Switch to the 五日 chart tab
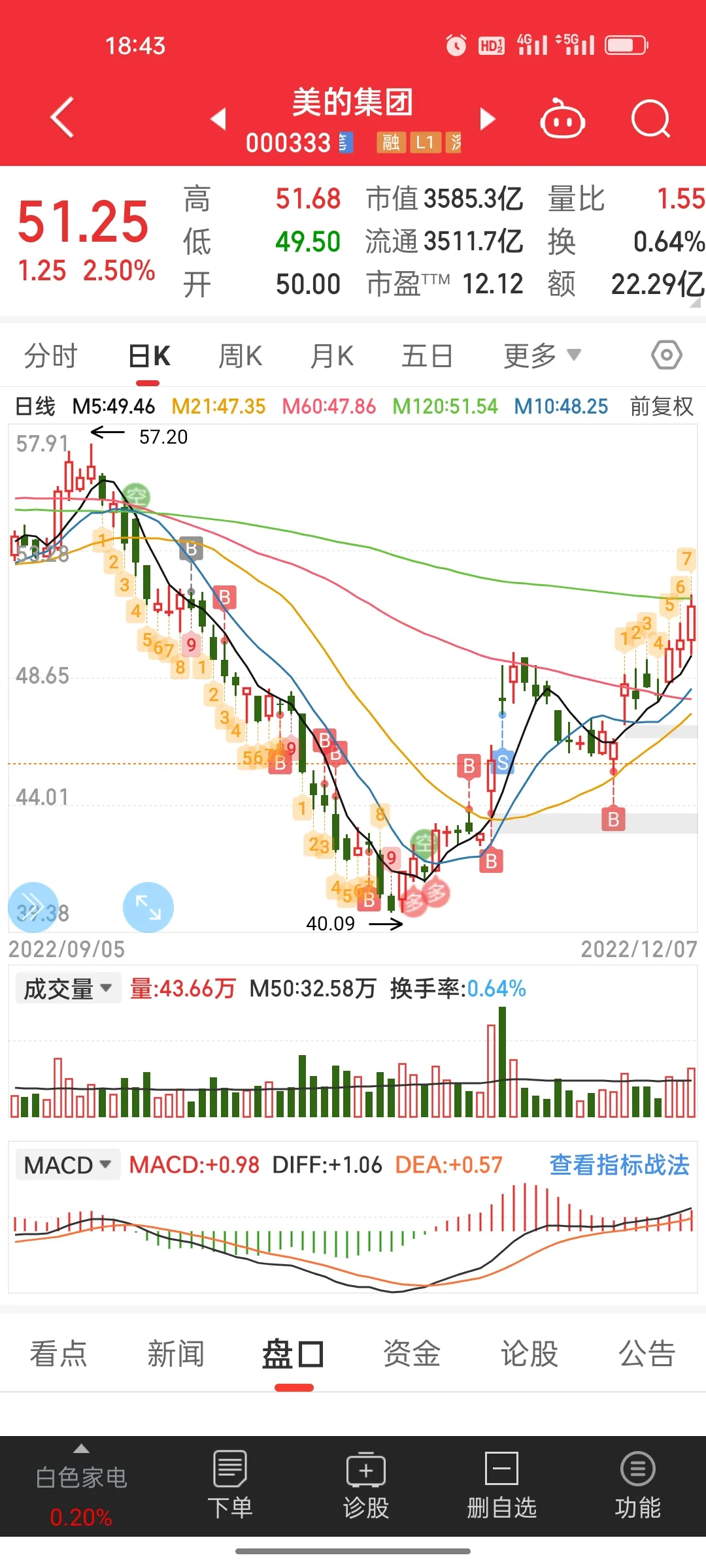 (427, 356)
